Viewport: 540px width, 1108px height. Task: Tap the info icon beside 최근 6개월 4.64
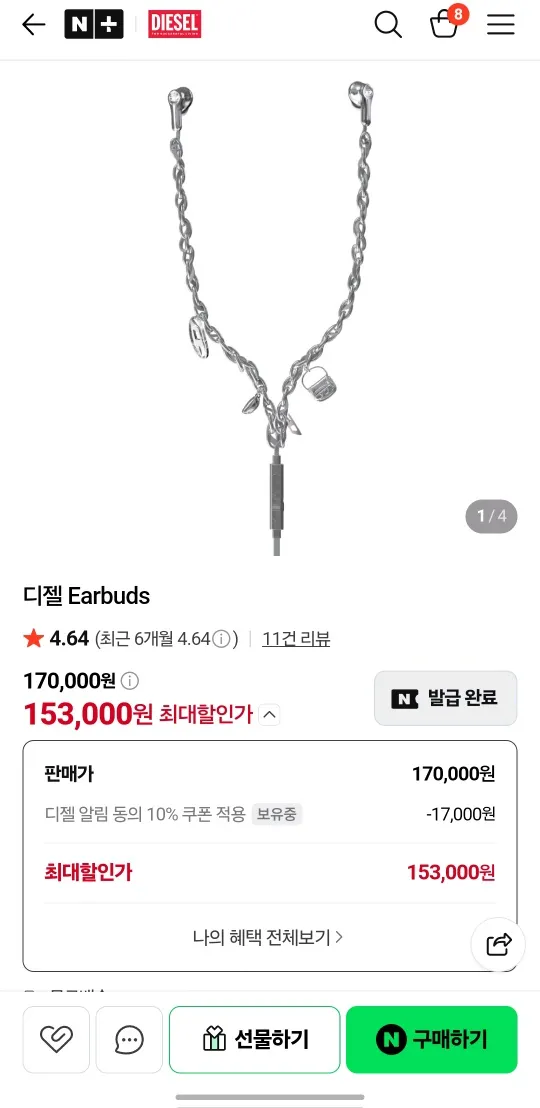(x=221, y=640)
